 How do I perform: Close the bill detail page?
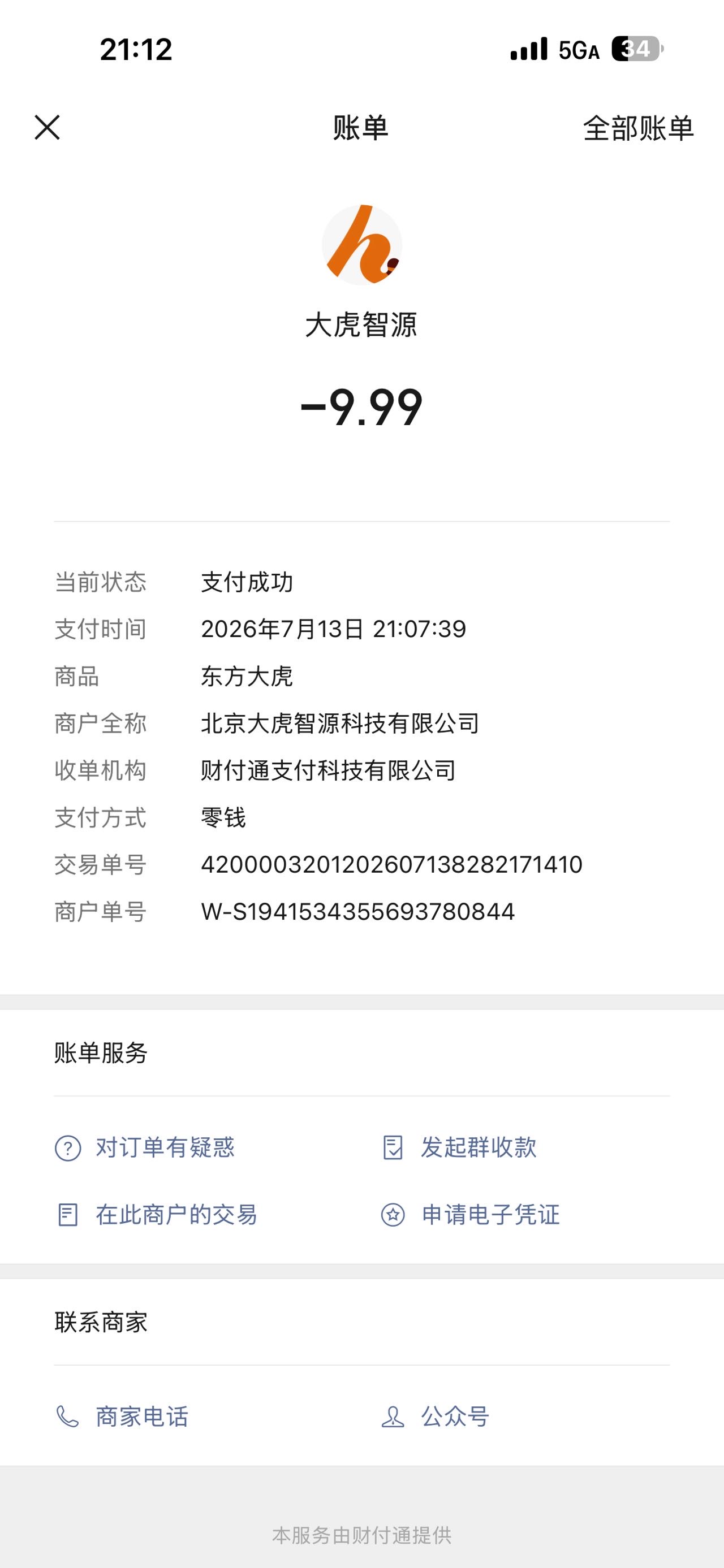[x=47, y=128]
